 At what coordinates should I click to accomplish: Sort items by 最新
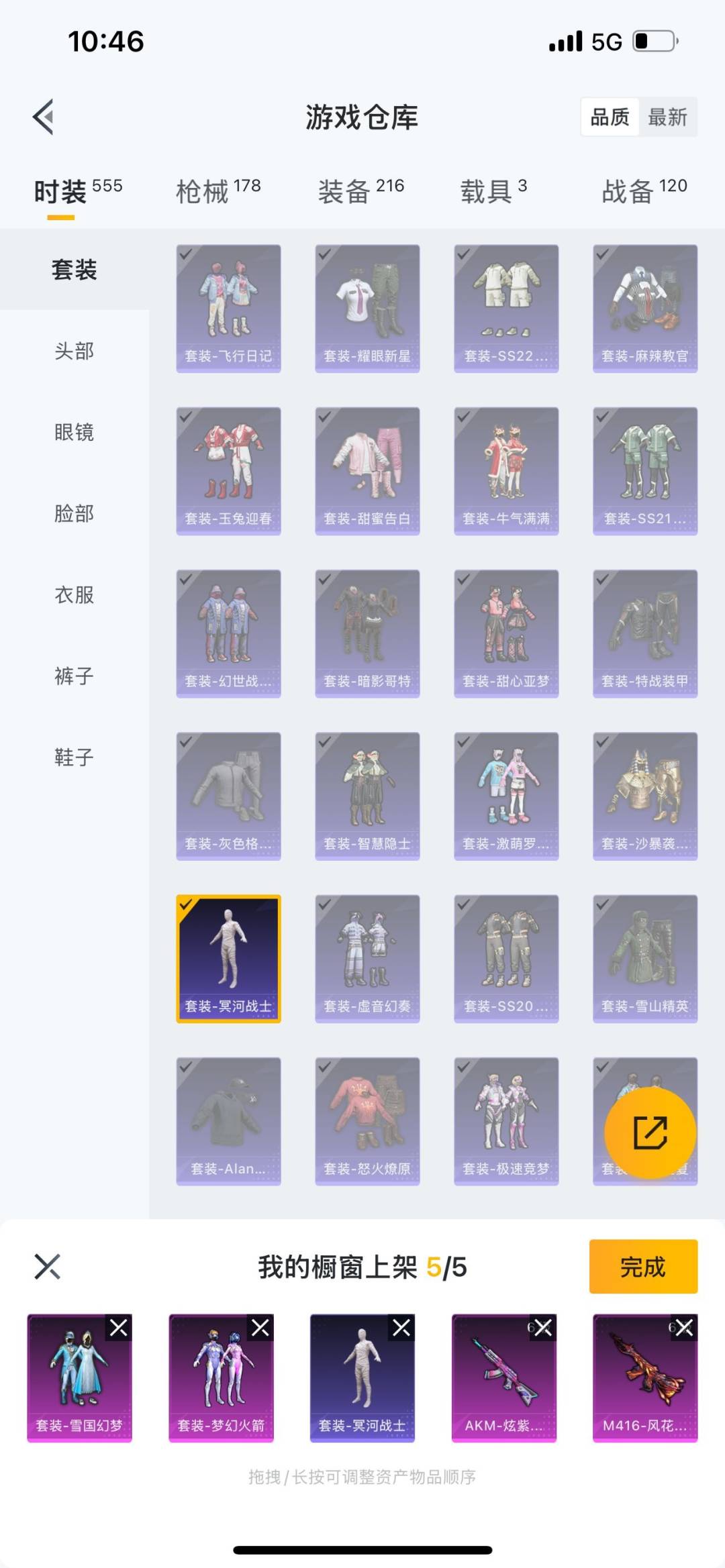(x=667, y=117)
